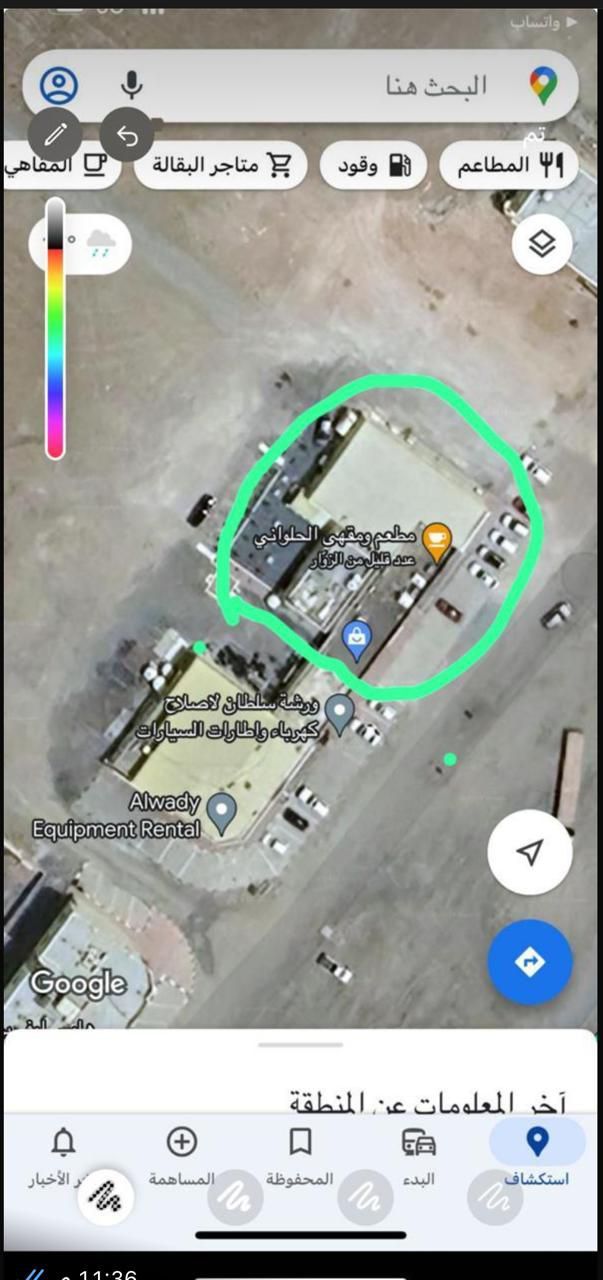Center the map on my location

coord(530,852)
